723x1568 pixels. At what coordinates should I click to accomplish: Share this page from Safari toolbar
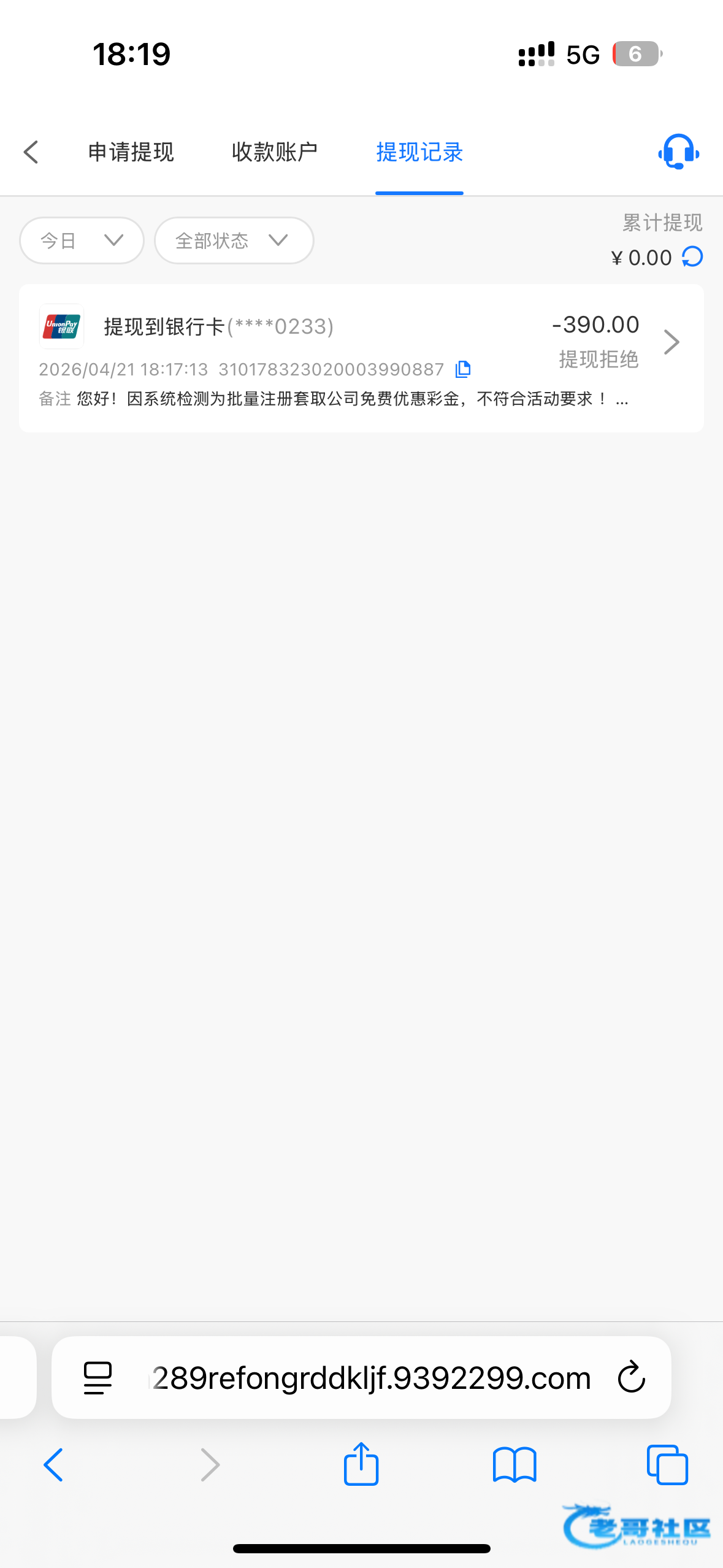coord(361,1464)
